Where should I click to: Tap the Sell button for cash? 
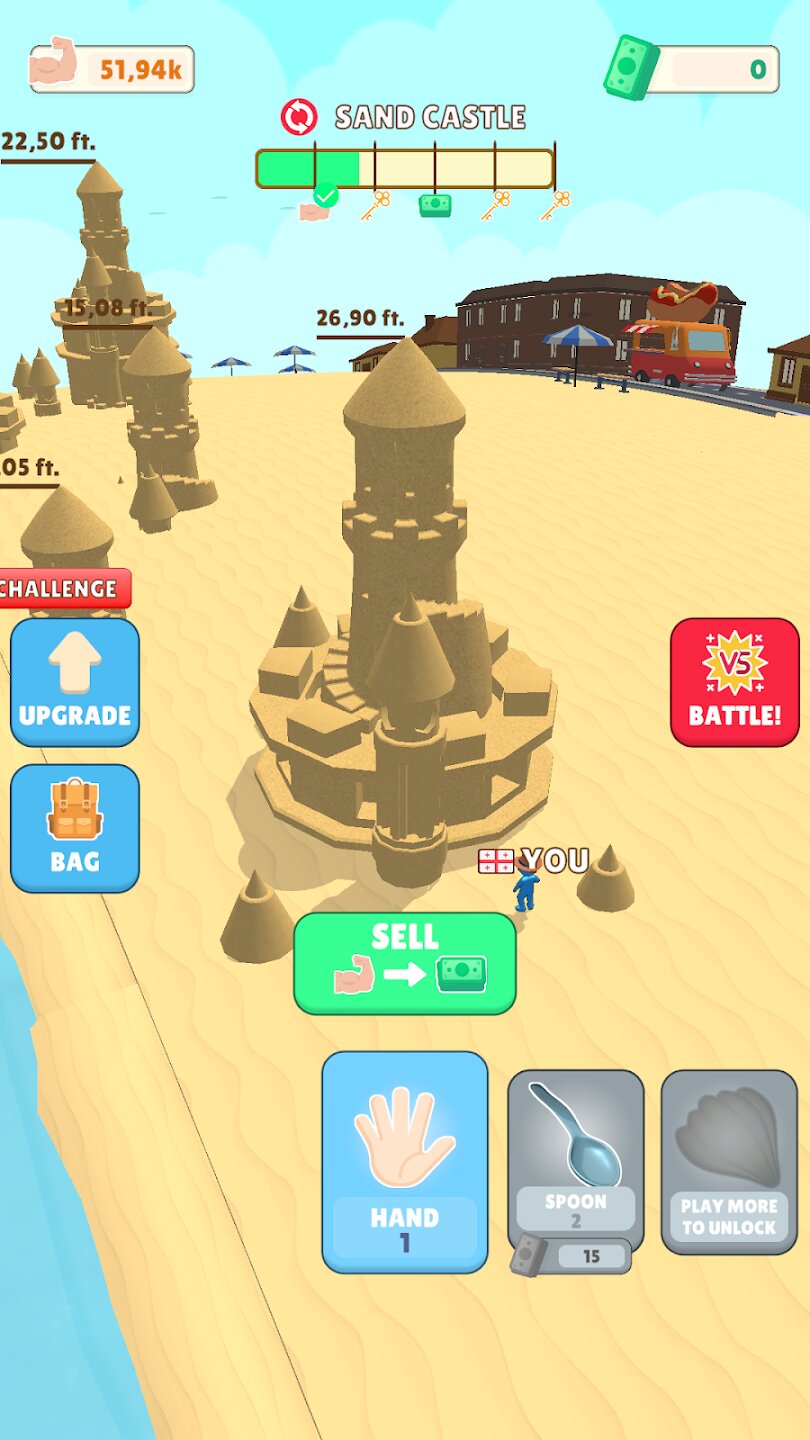(x=405, y=963)
